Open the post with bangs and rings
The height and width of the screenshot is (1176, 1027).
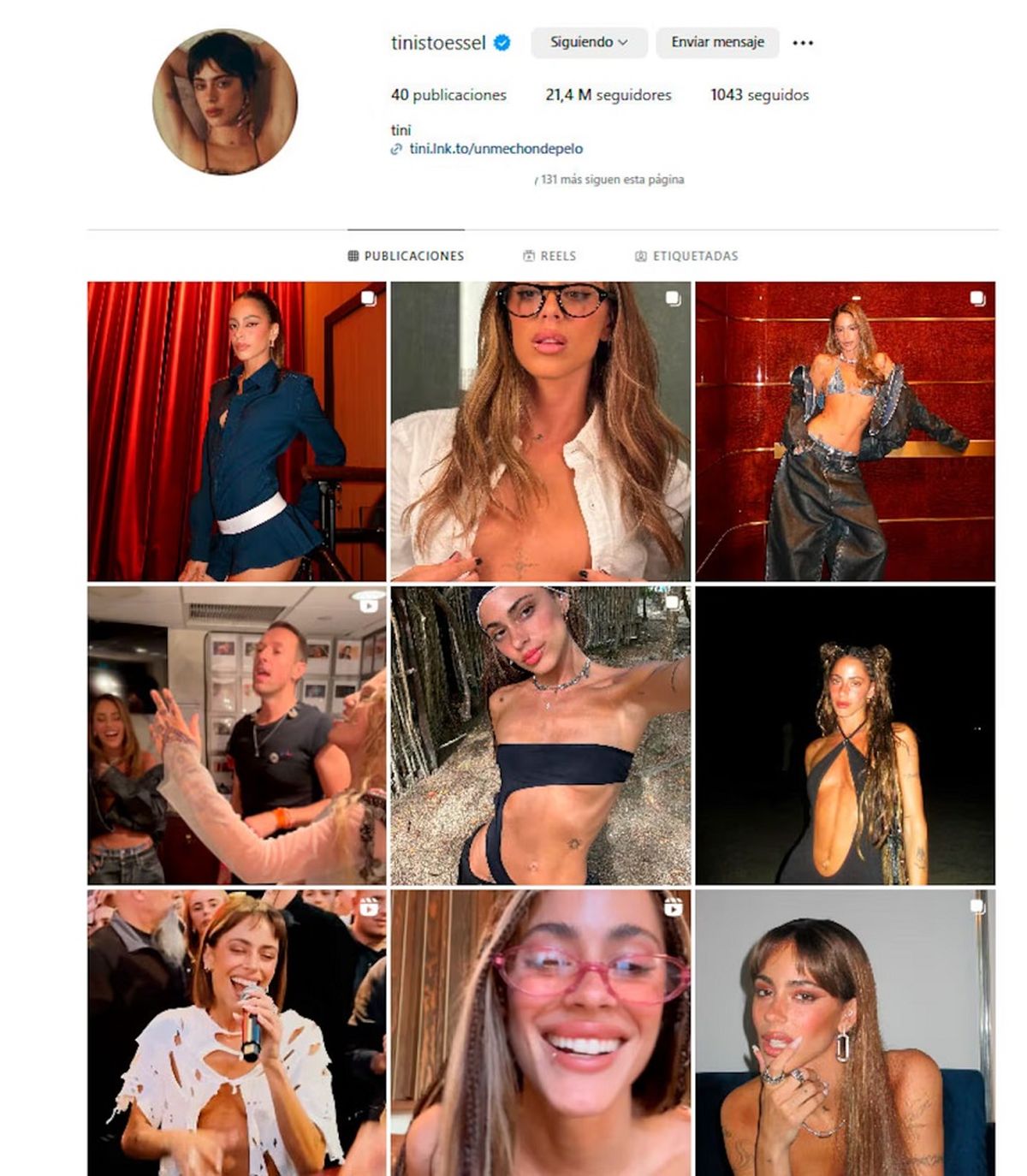845,1031
